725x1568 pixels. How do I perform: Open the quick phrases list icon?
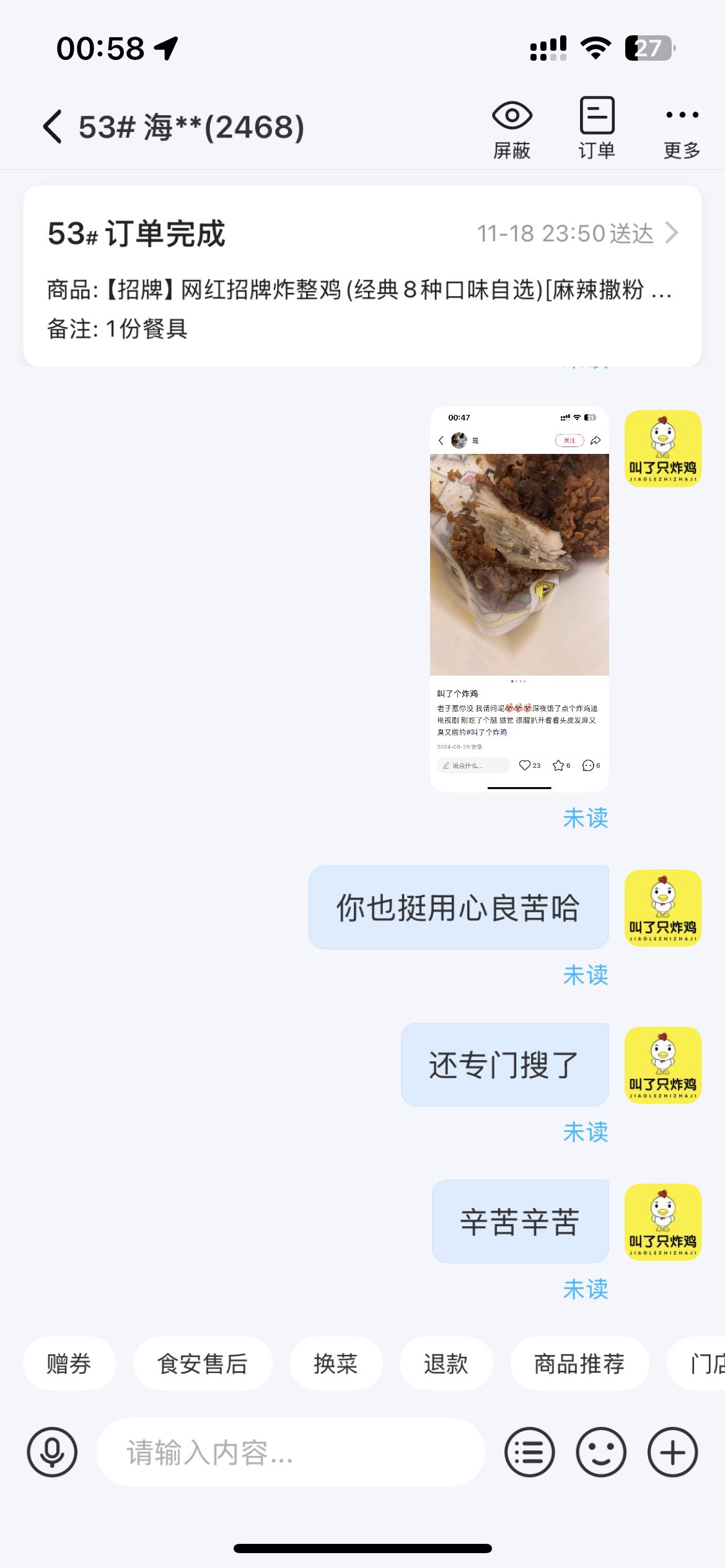tap(529, 1452)
